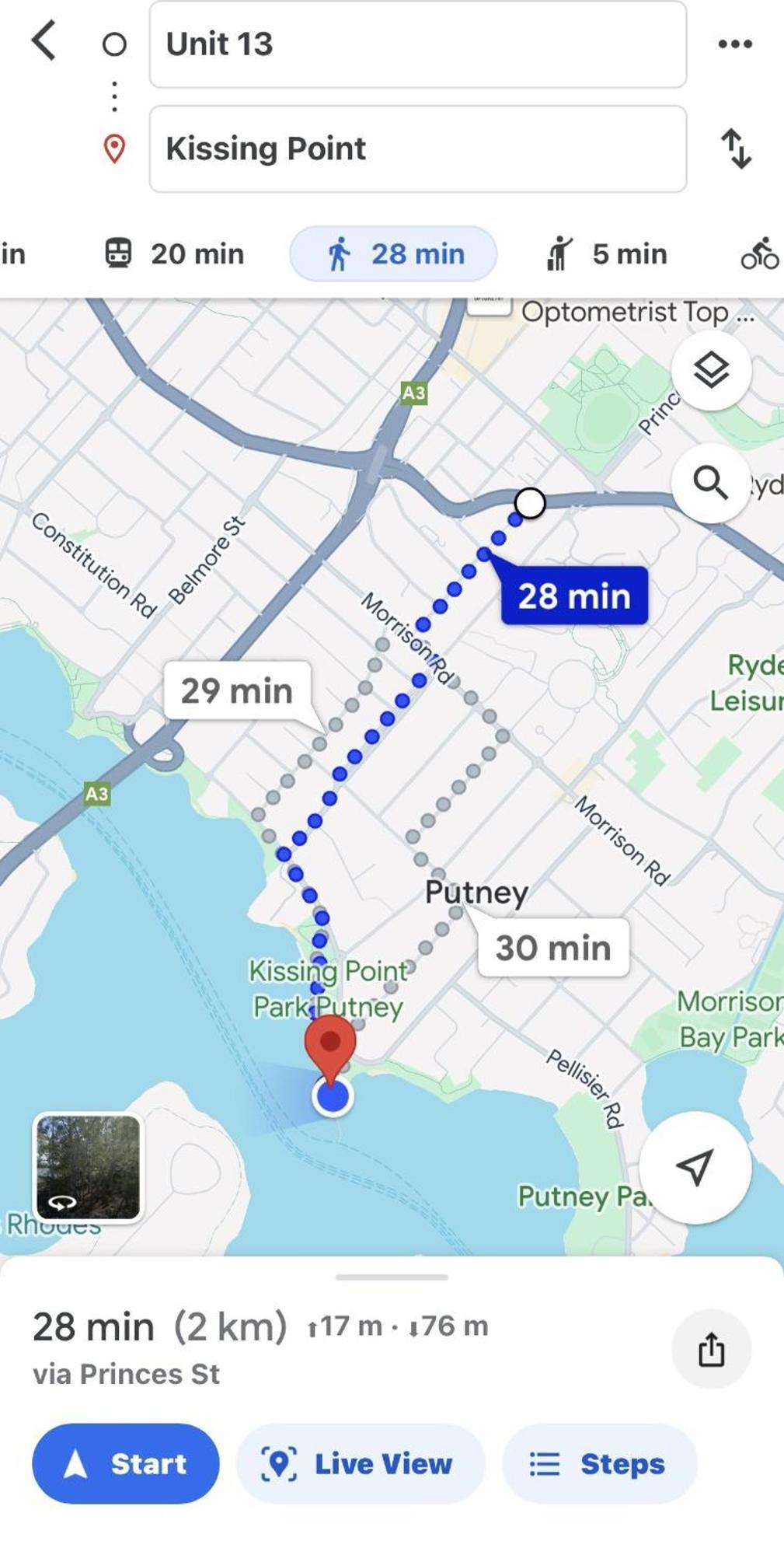Switch to cycling mode
The width and height of the screenshot is (784, 1555).
point(759,254)
